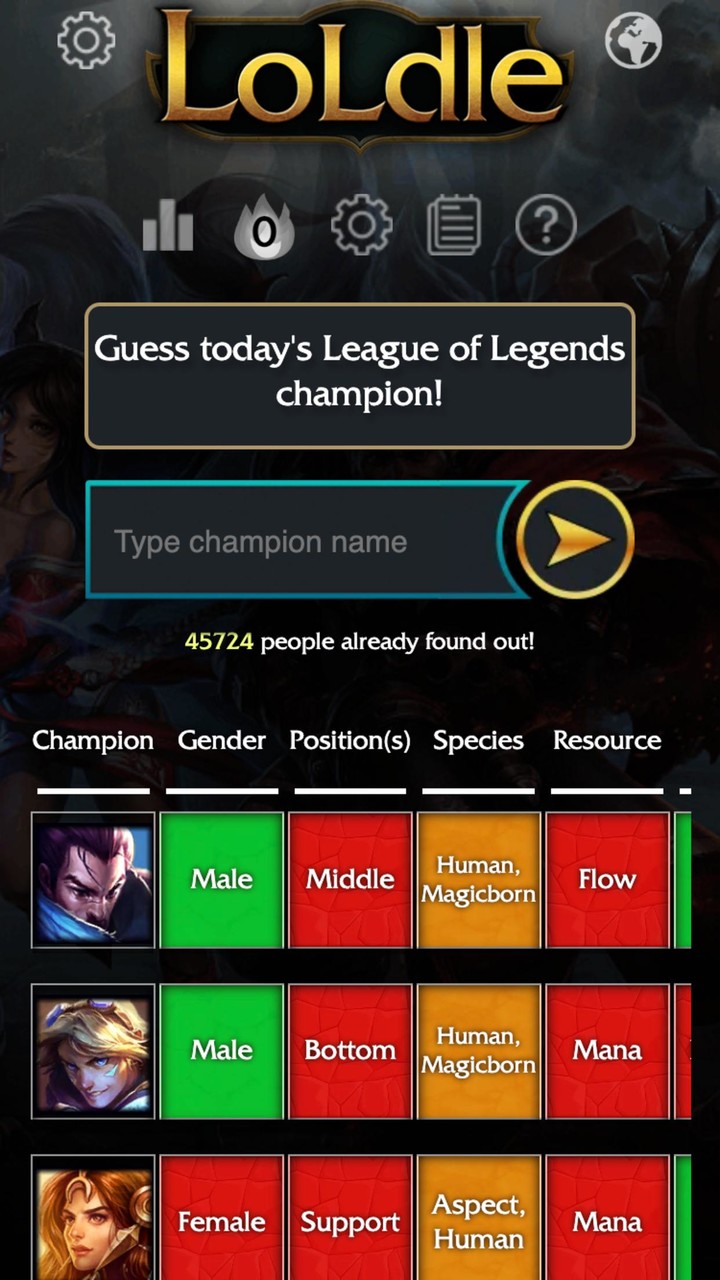Open the patch notes icon

coord(454,225)
